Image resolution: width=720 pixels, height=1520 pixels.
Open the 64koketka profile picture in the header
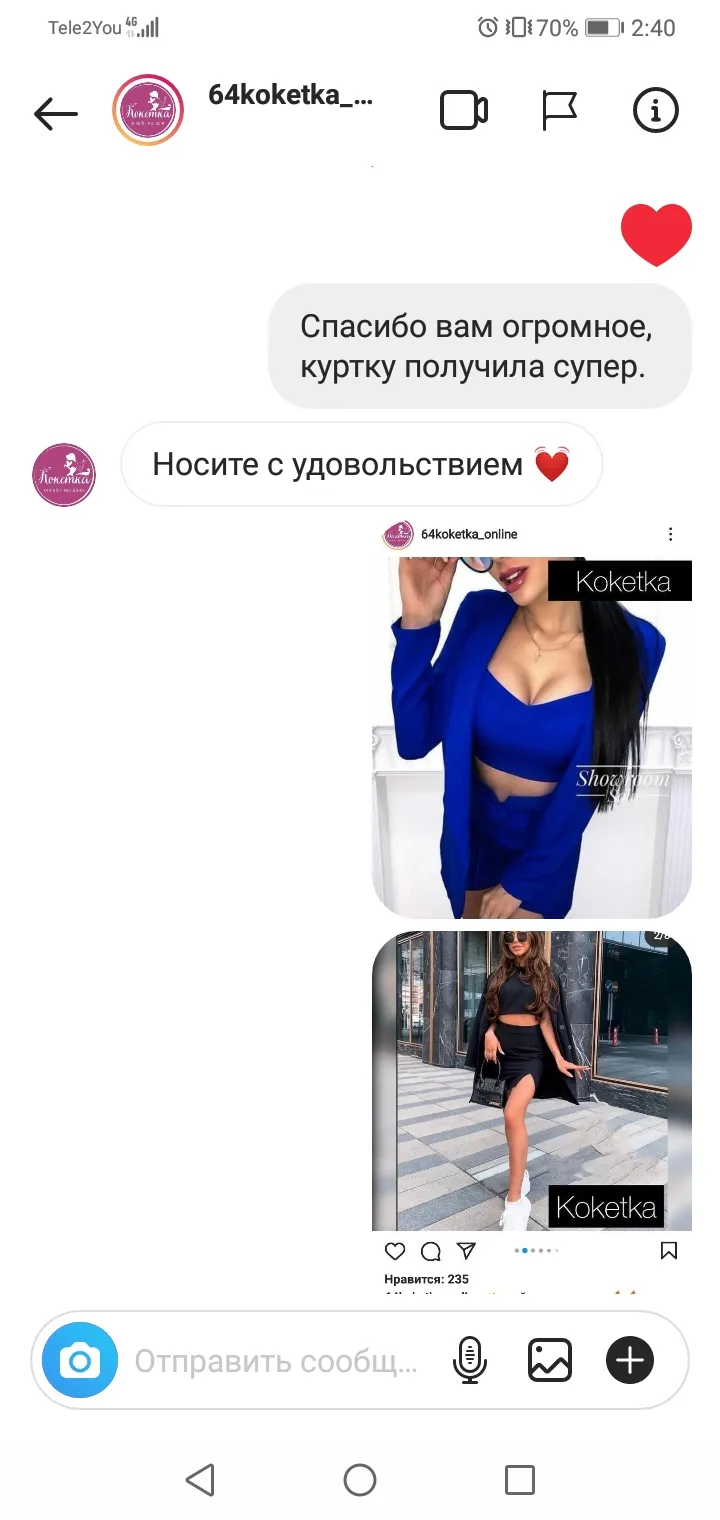click(x=148, y=111)
